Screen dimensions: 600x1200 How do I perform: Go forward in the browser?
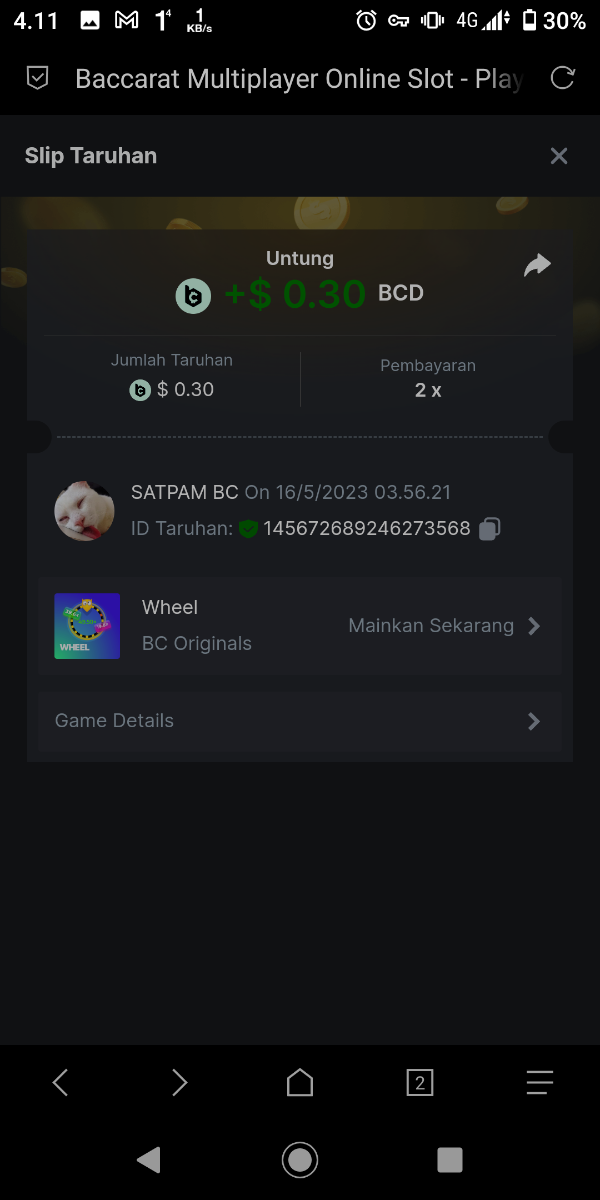[x=180, y=1082]
